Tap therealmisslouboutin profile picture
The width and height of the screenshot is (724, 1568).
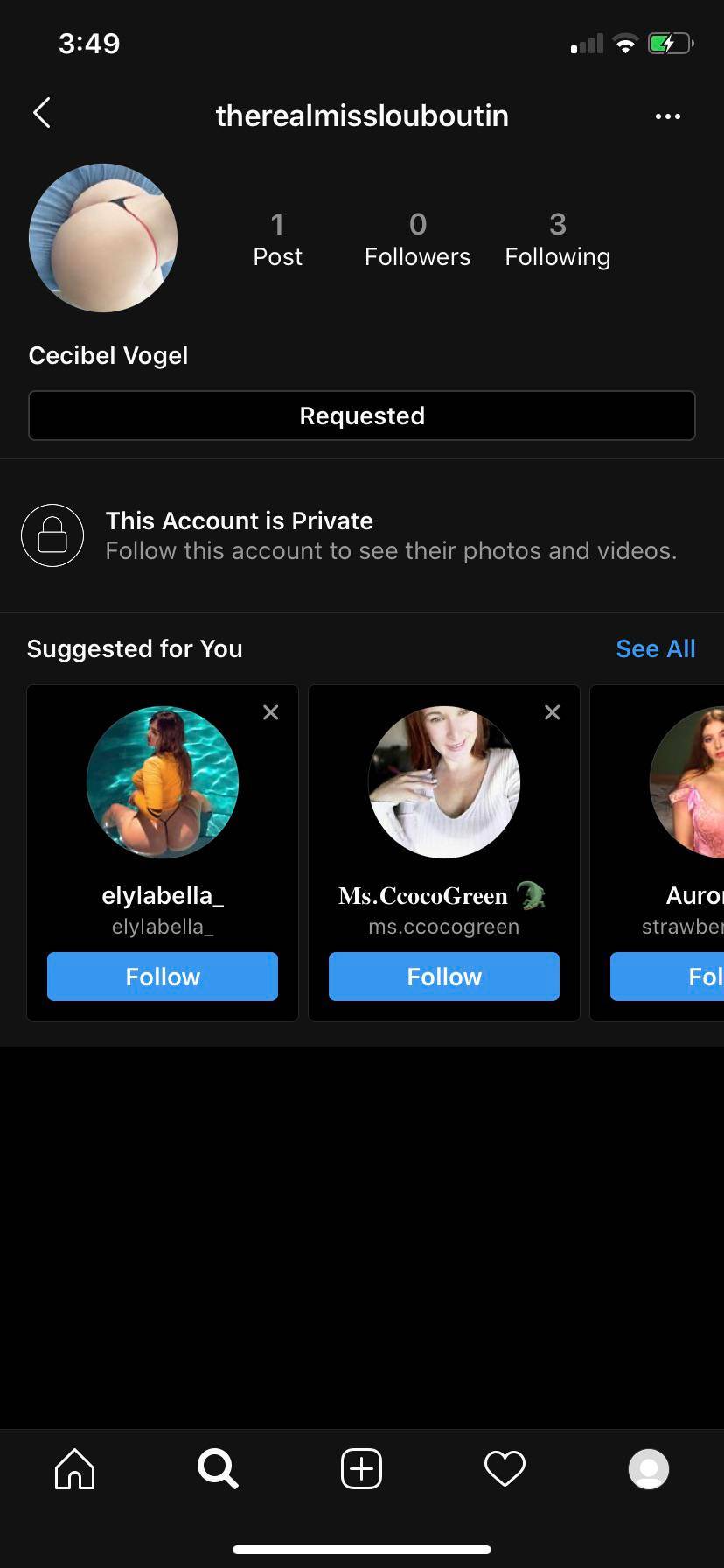103,238
